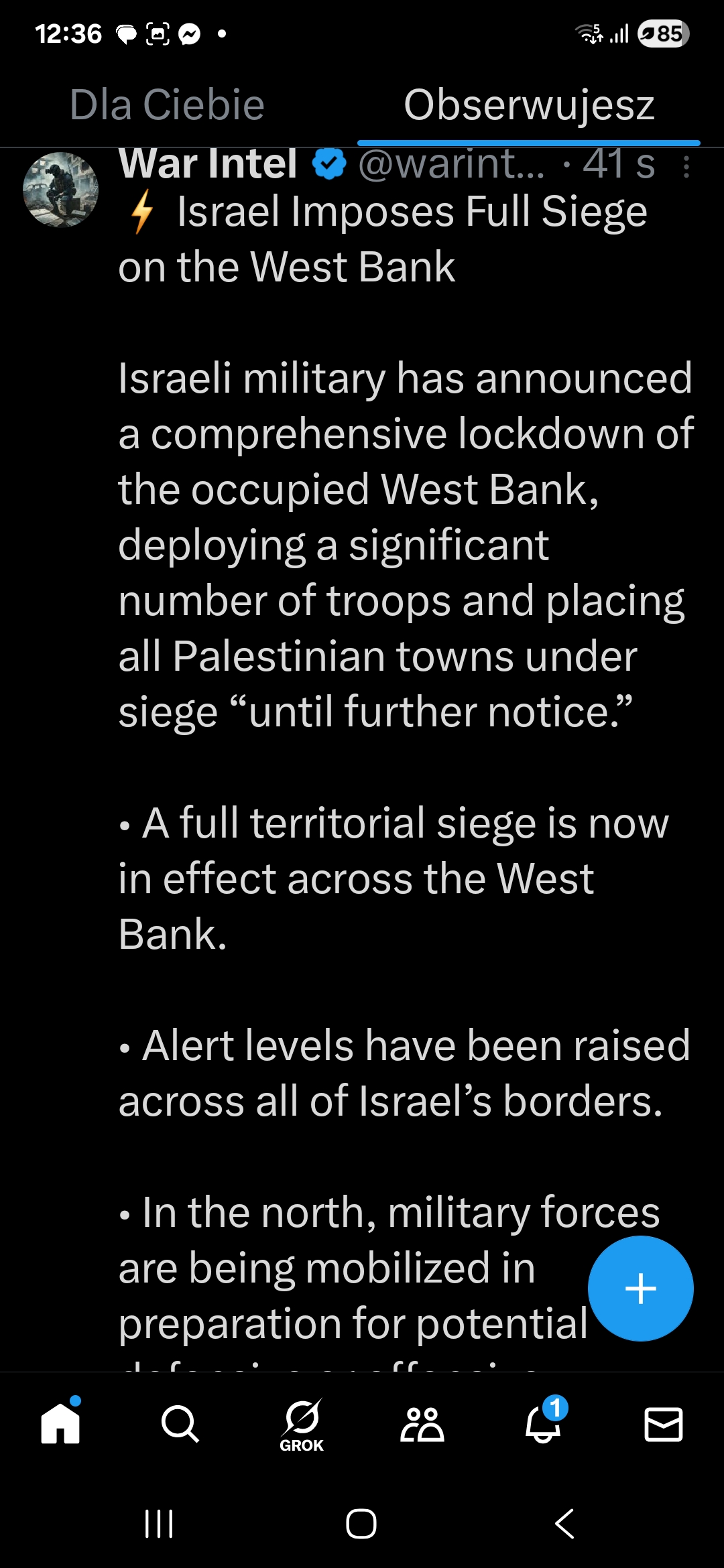Open the notifications bell
Image resolution: width=724 pixels, height=1568 pixels.
pyautogui.click(x=543, y=1423)
